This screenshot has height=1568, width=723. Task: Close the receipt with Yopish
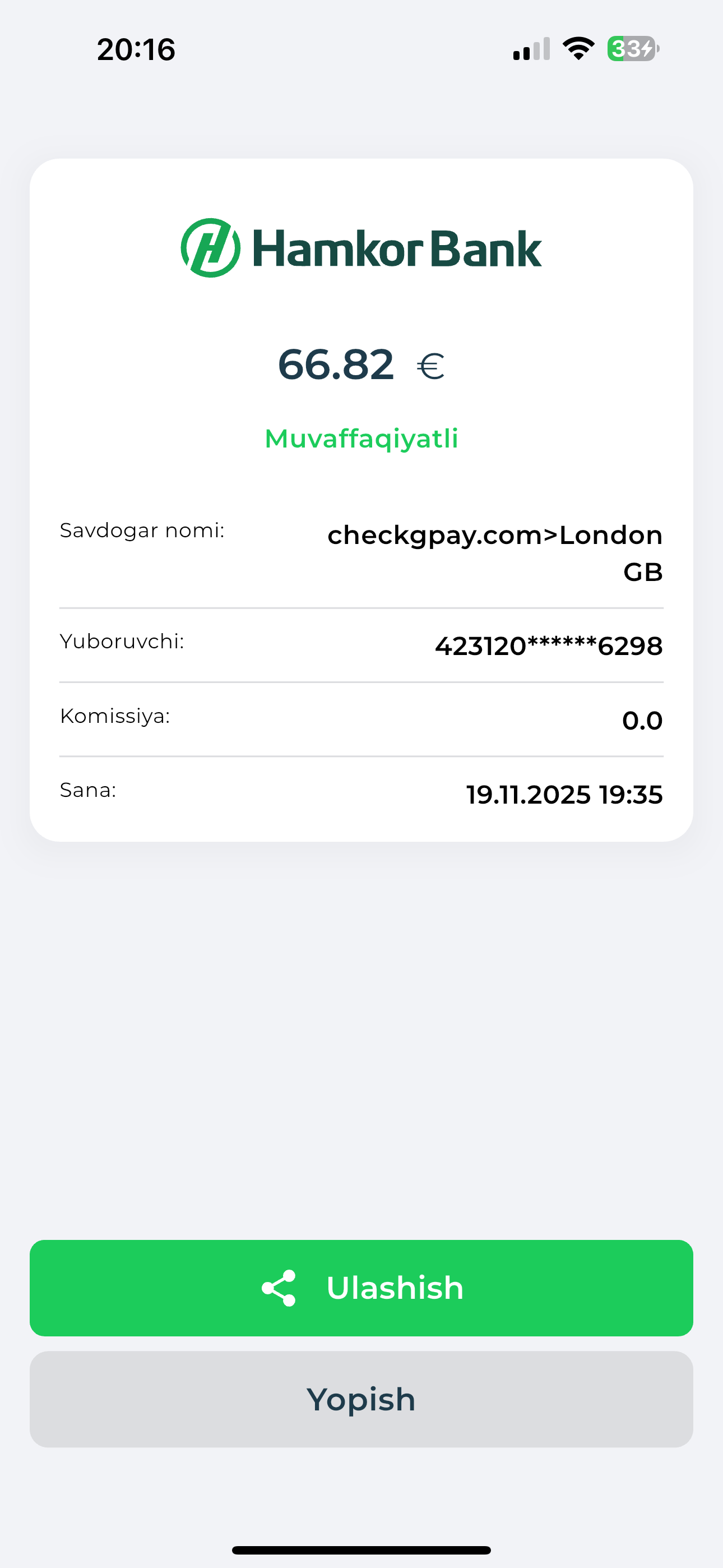click(x=361, y=1399)
